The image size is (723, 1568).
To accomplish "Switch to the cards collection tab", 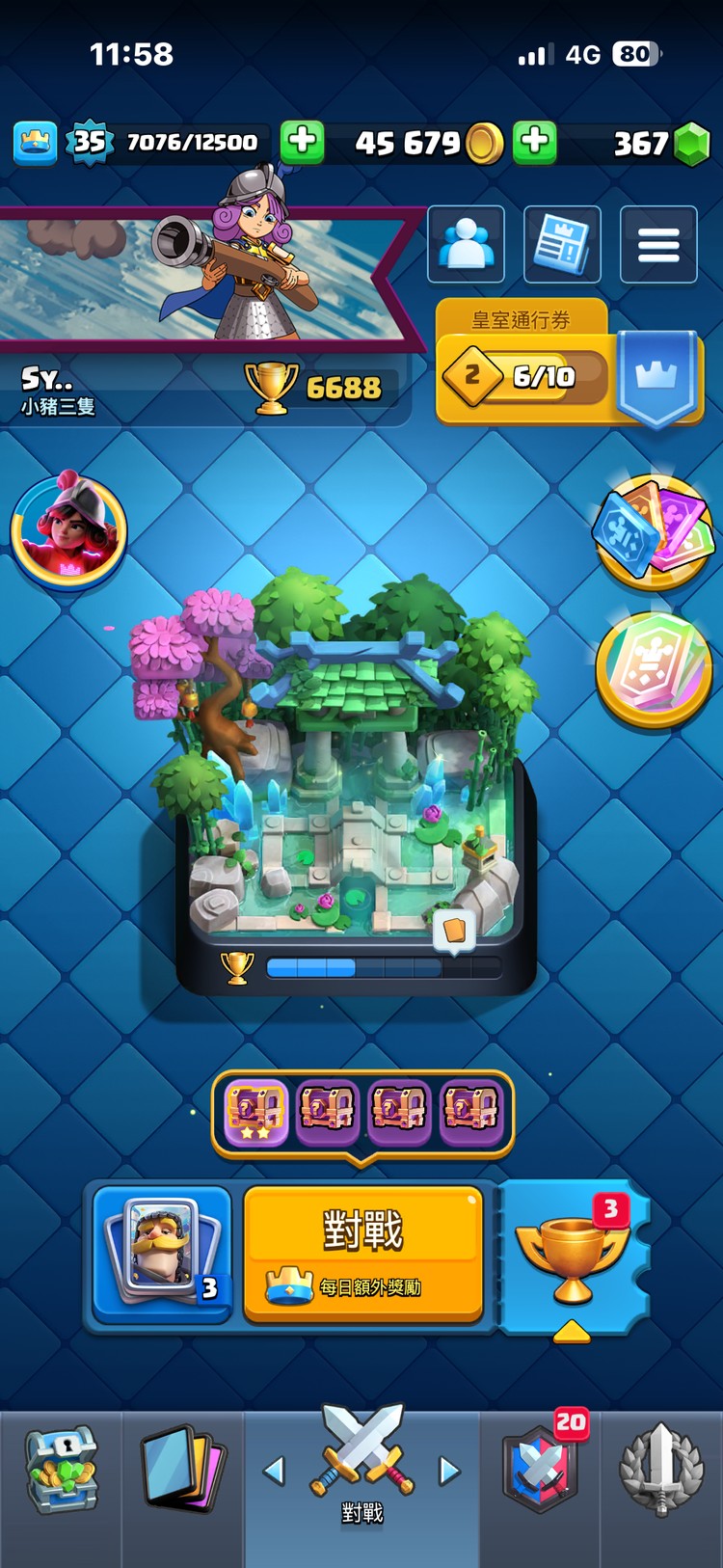I will point(181,1470).
